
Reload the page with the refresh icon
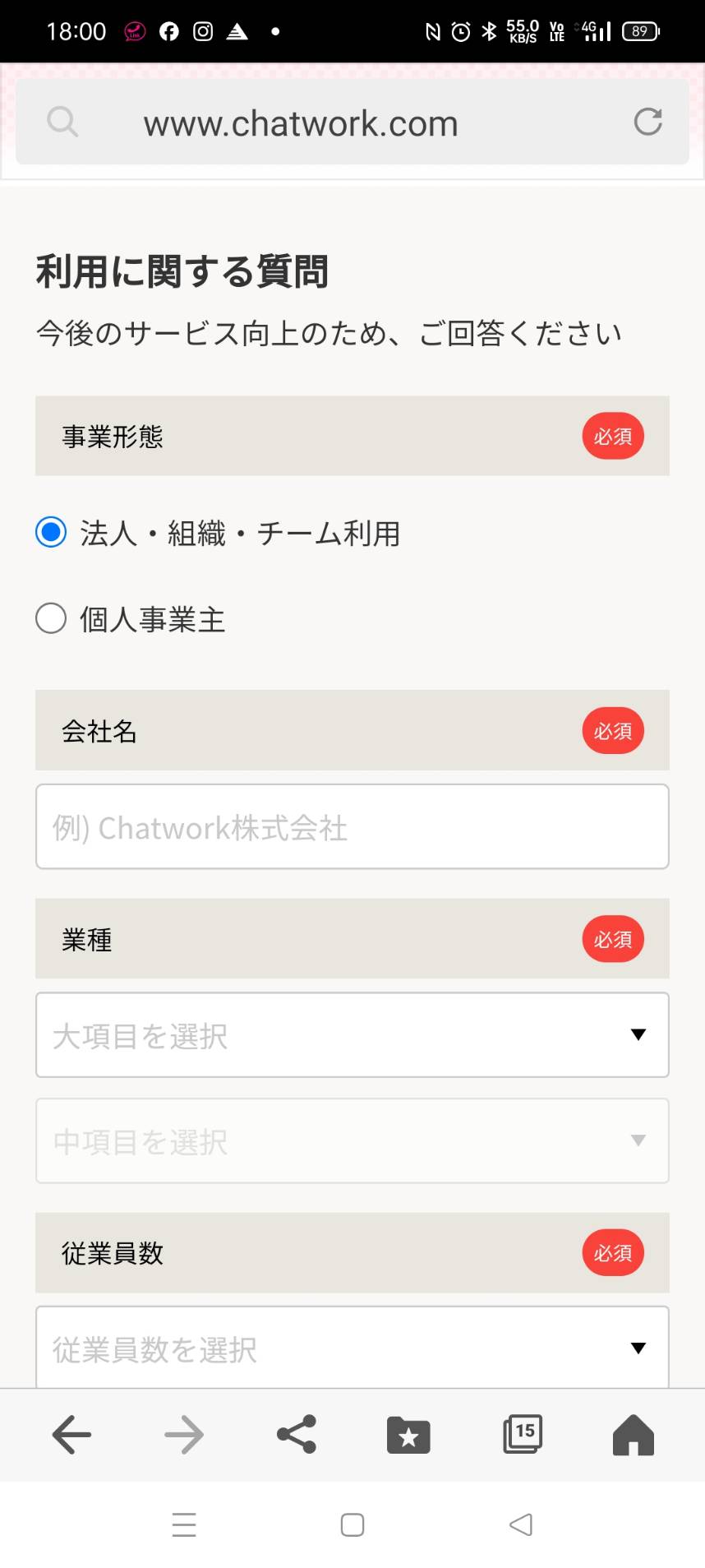[x=647, y=122]
